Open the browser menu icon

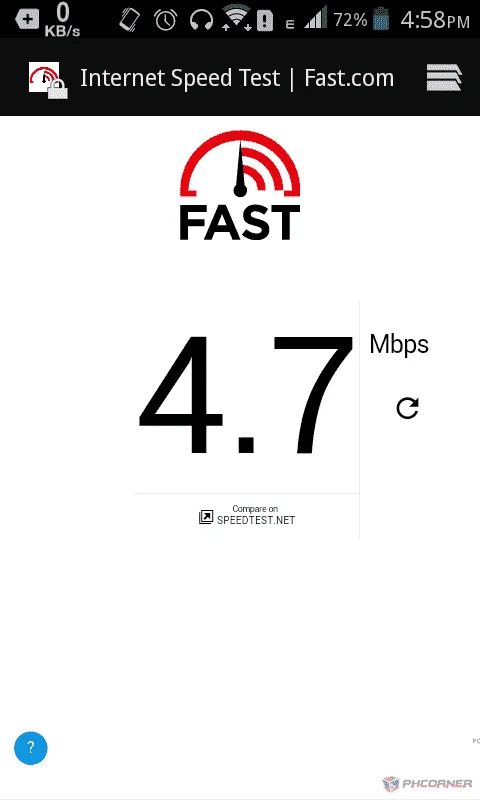click(x=444, y=78)
